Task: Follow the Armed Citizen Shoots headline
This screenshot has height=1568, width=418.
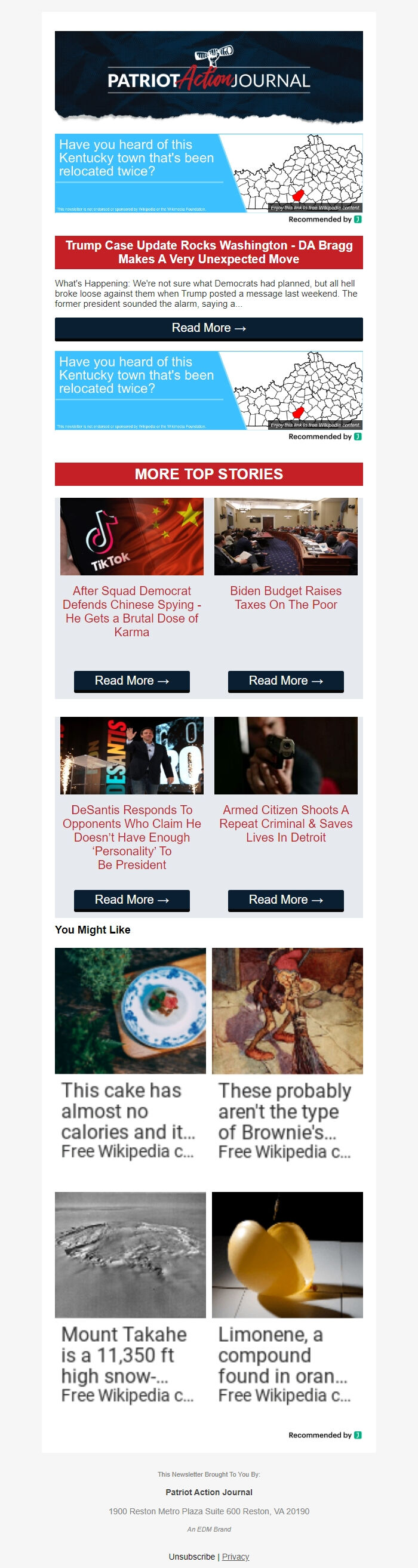Action: tap(286, 823)
